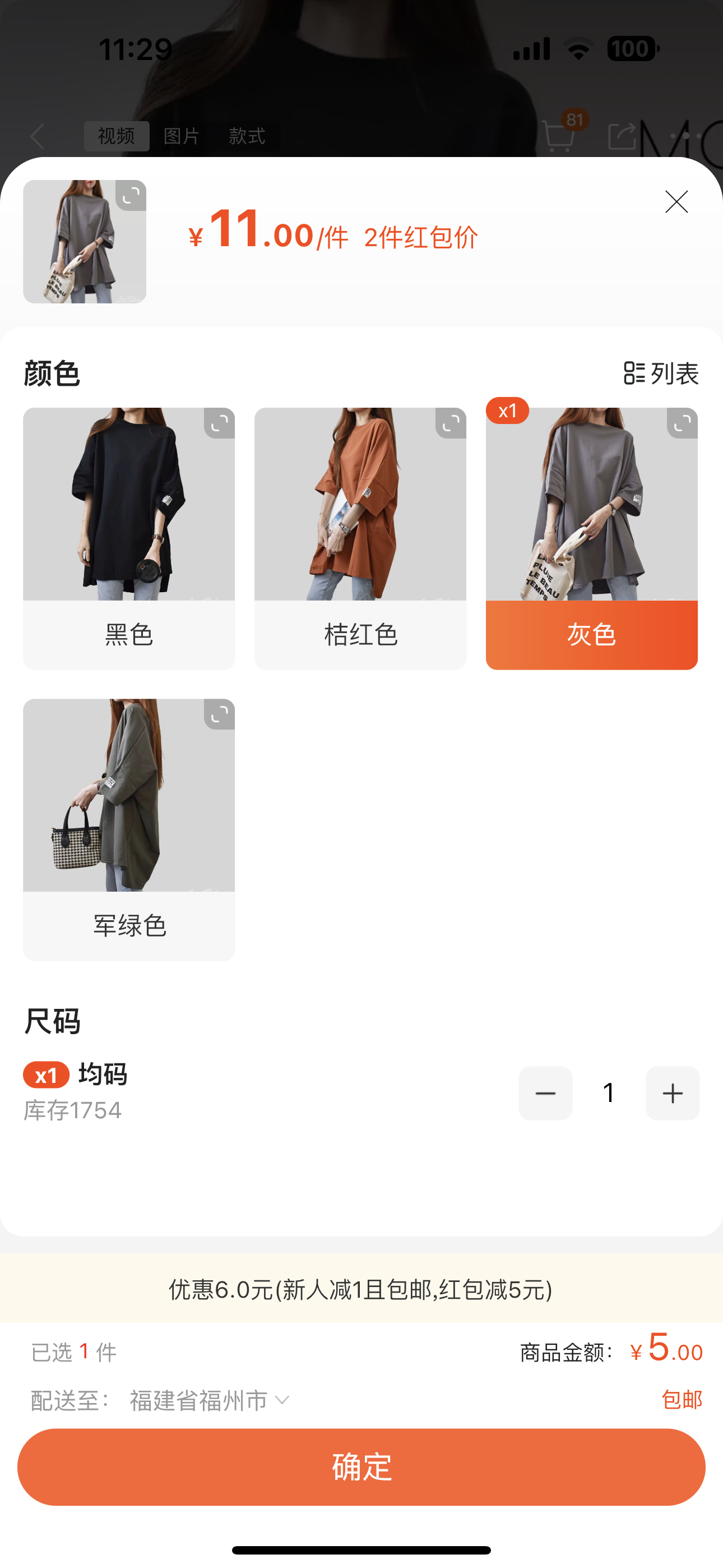The width and height of the screenshot is (723, 1568).
Task: Switch color view to 列表 list
Action: (x=661, y=373)
